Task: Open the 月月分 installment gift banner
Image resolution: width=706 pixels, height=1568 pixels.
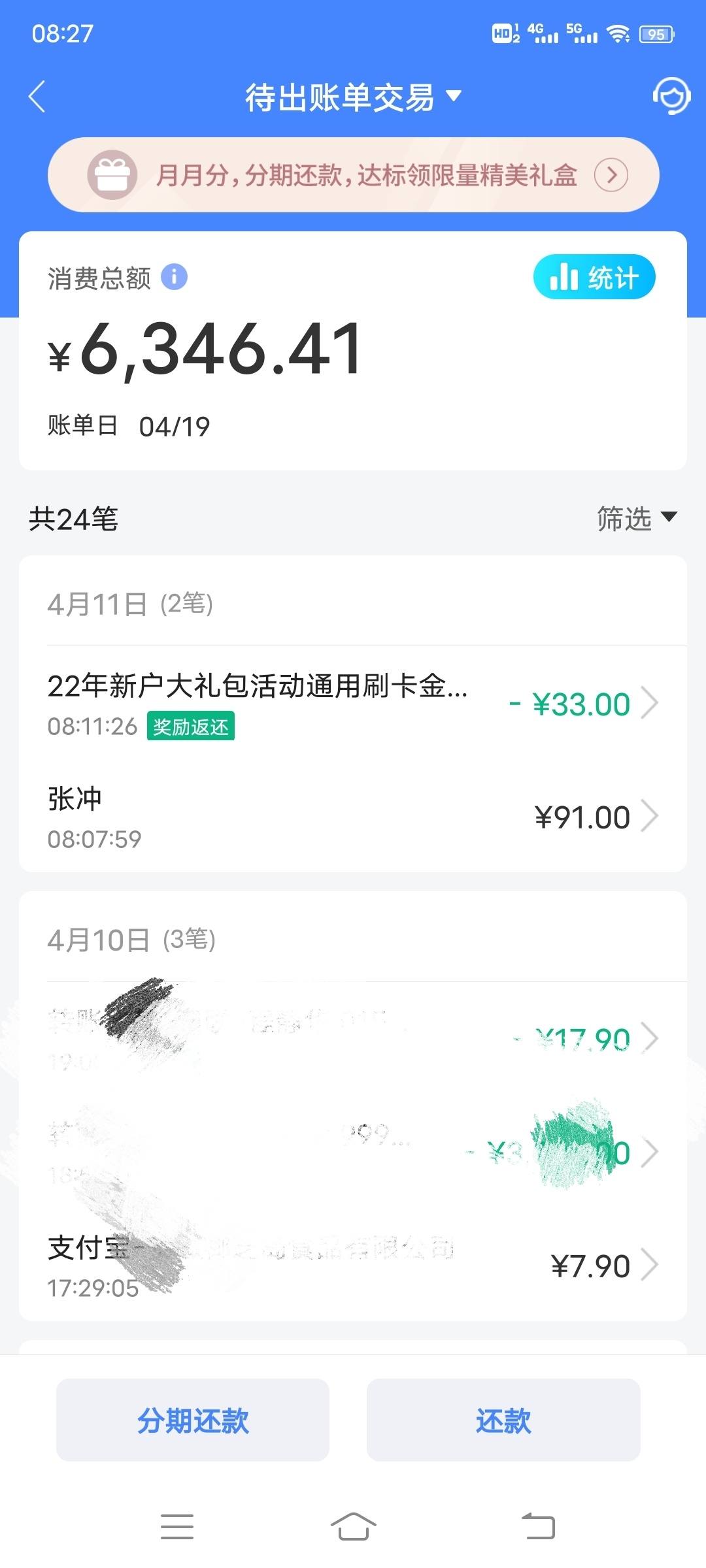Action: pos(353,174)
